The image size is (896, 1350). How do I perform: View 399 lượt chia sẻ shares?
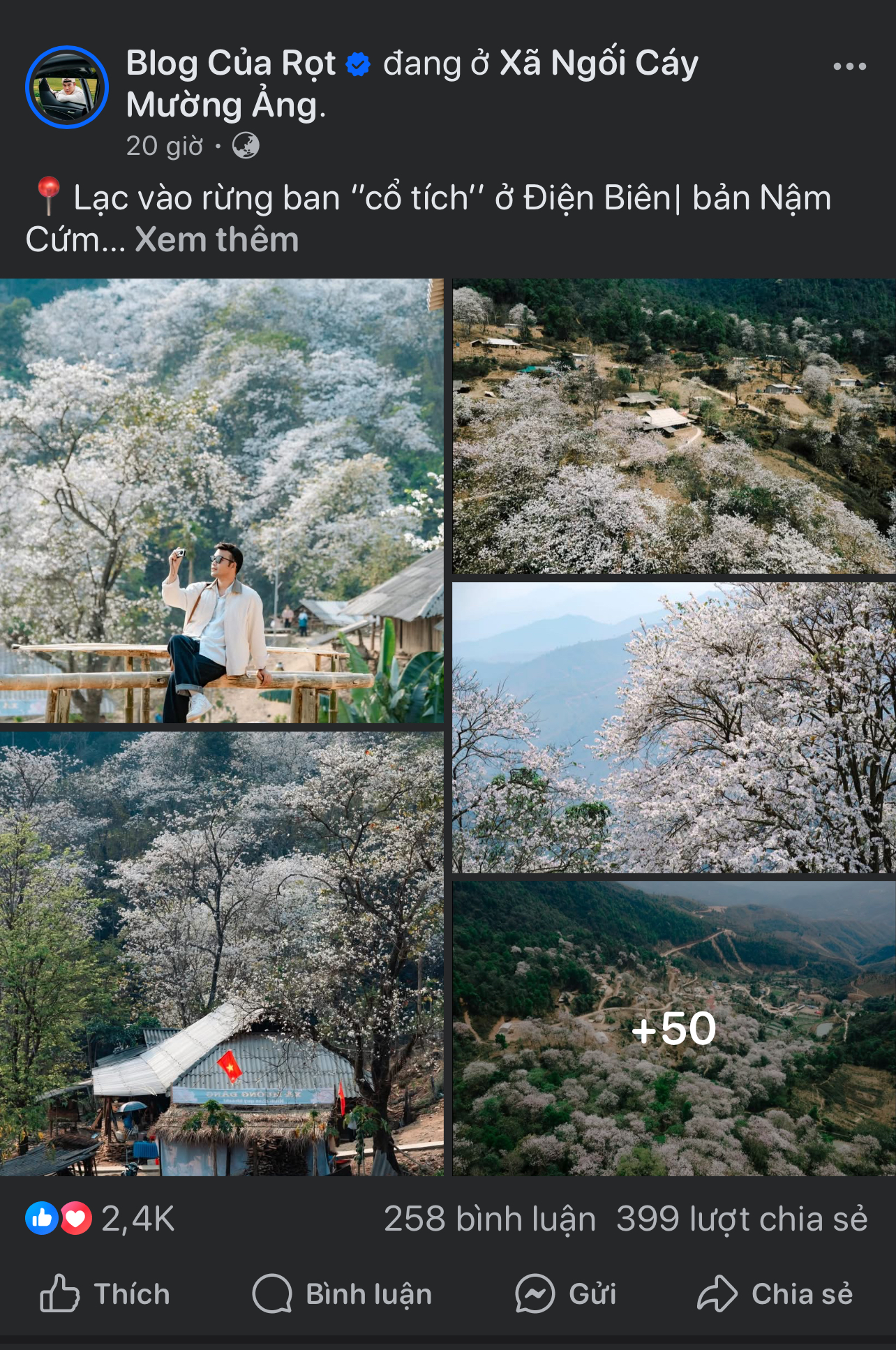click(741, 1219)
